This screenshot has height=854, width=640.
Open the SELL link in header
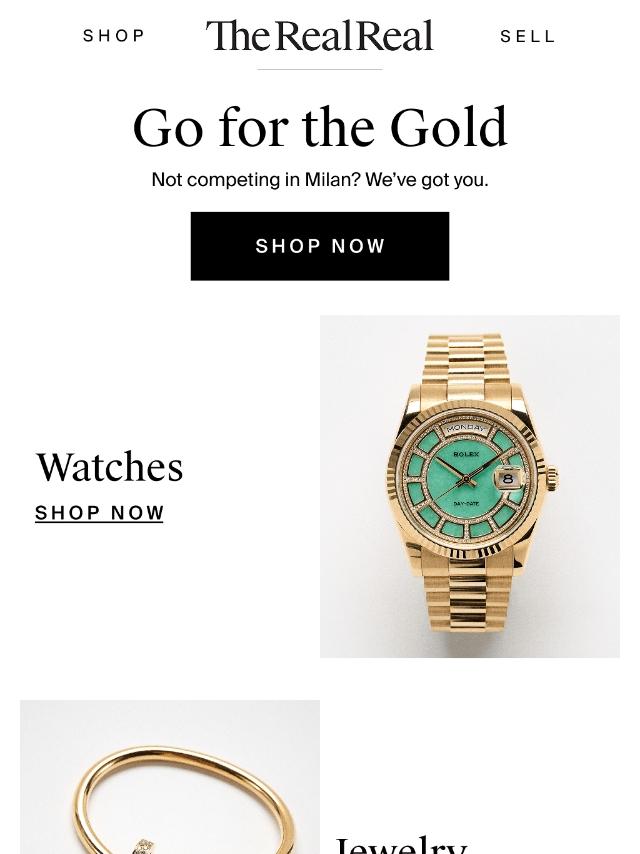coord(527,36)
